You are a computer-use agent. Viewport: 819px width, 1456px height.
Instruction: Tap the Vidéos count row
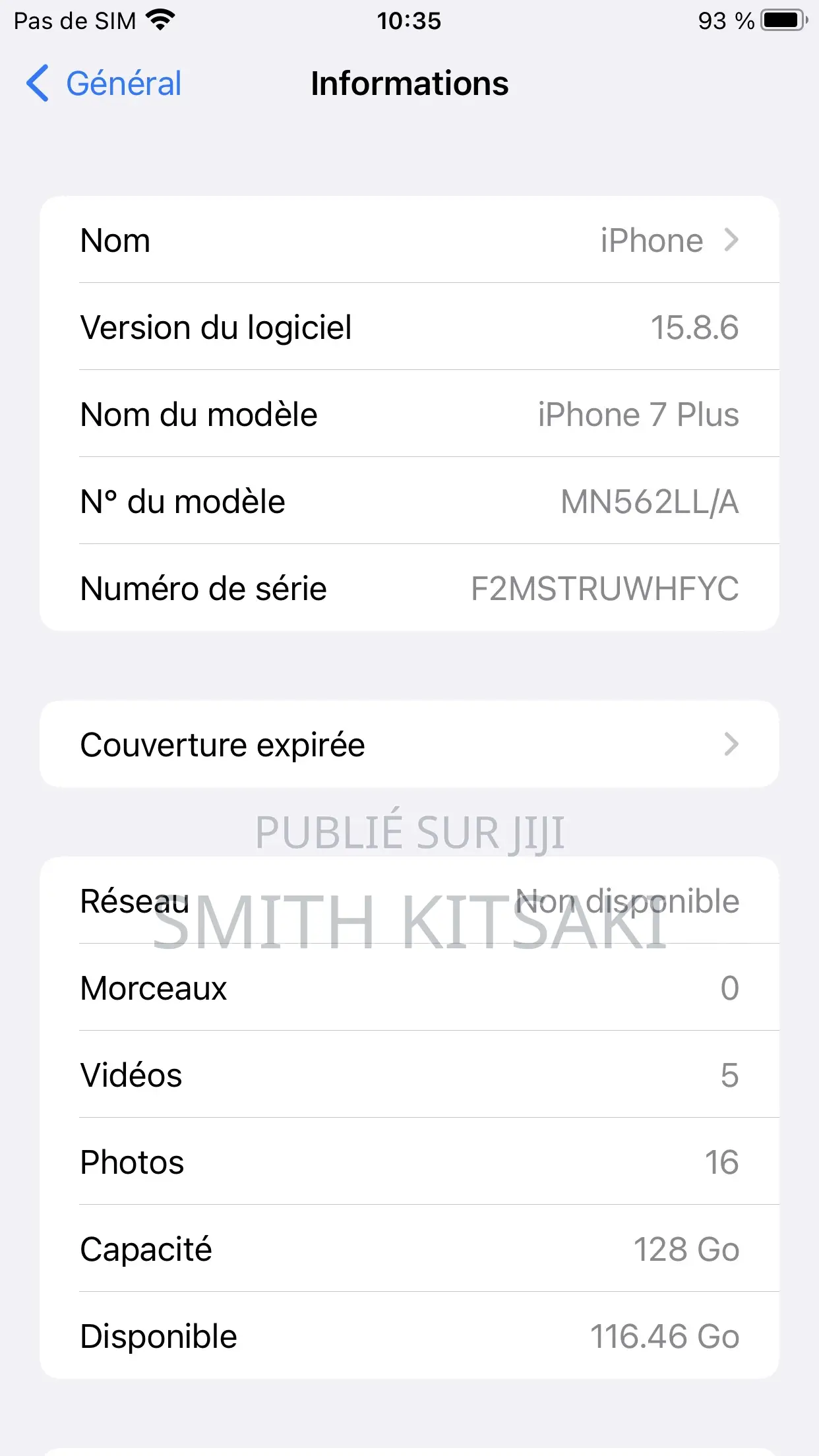(x=409, y=1076)
